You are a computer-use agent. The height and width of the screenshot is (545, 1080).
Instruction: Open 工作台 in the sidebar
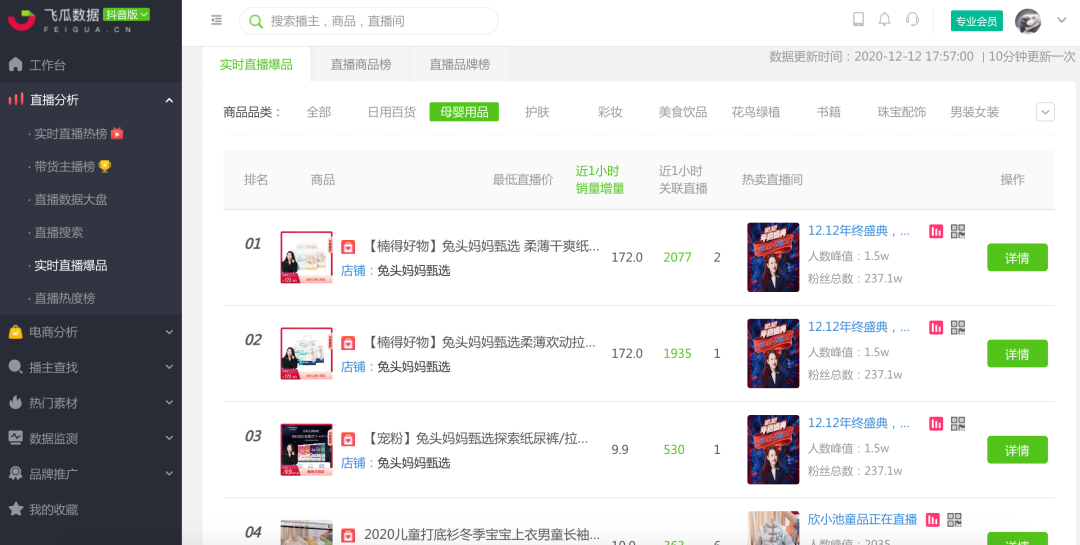click(47, 65)
